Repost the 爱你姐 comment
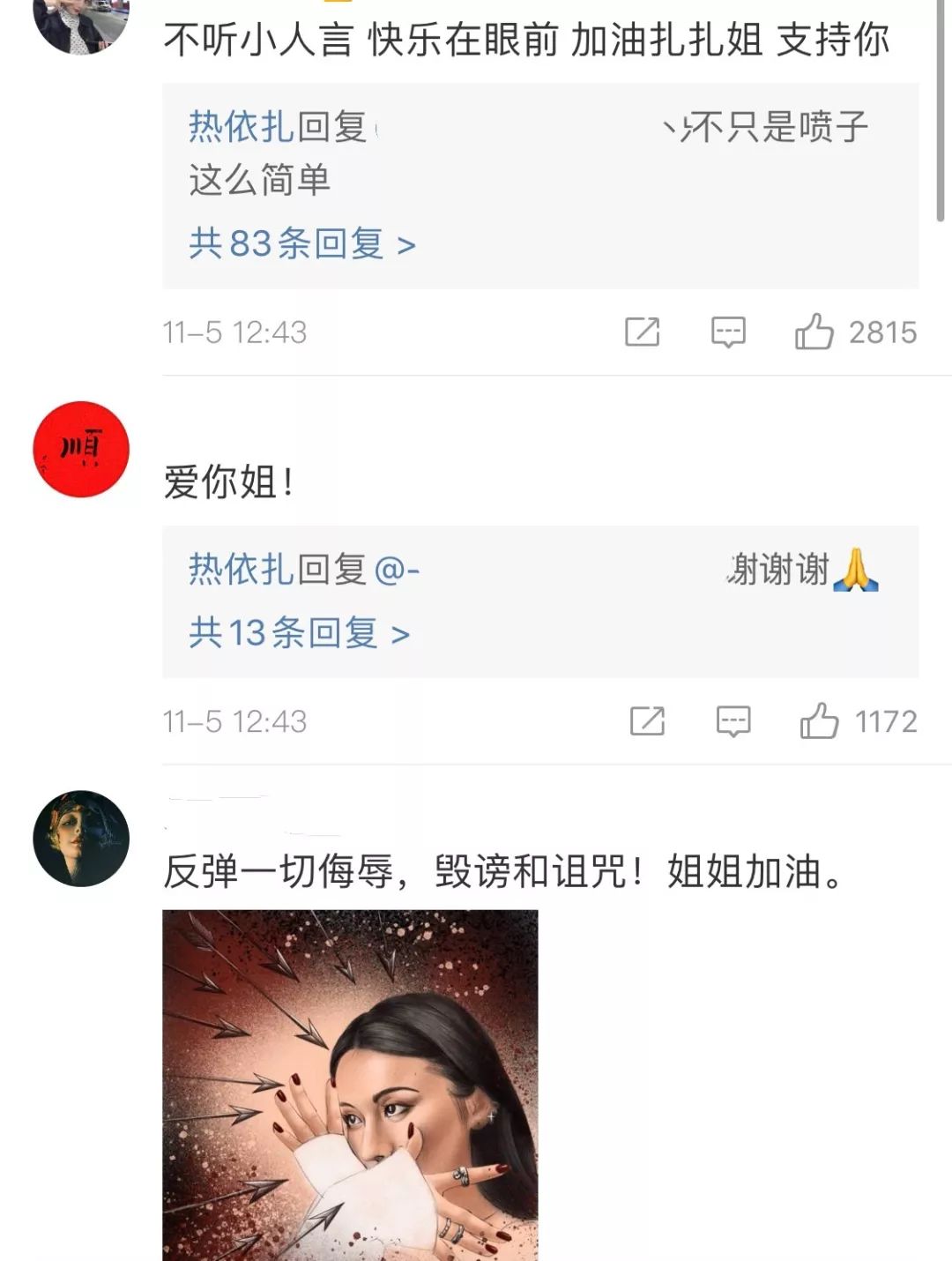Image resolution: width=952 pixels, height=1261 pixels. click(647, 721)
